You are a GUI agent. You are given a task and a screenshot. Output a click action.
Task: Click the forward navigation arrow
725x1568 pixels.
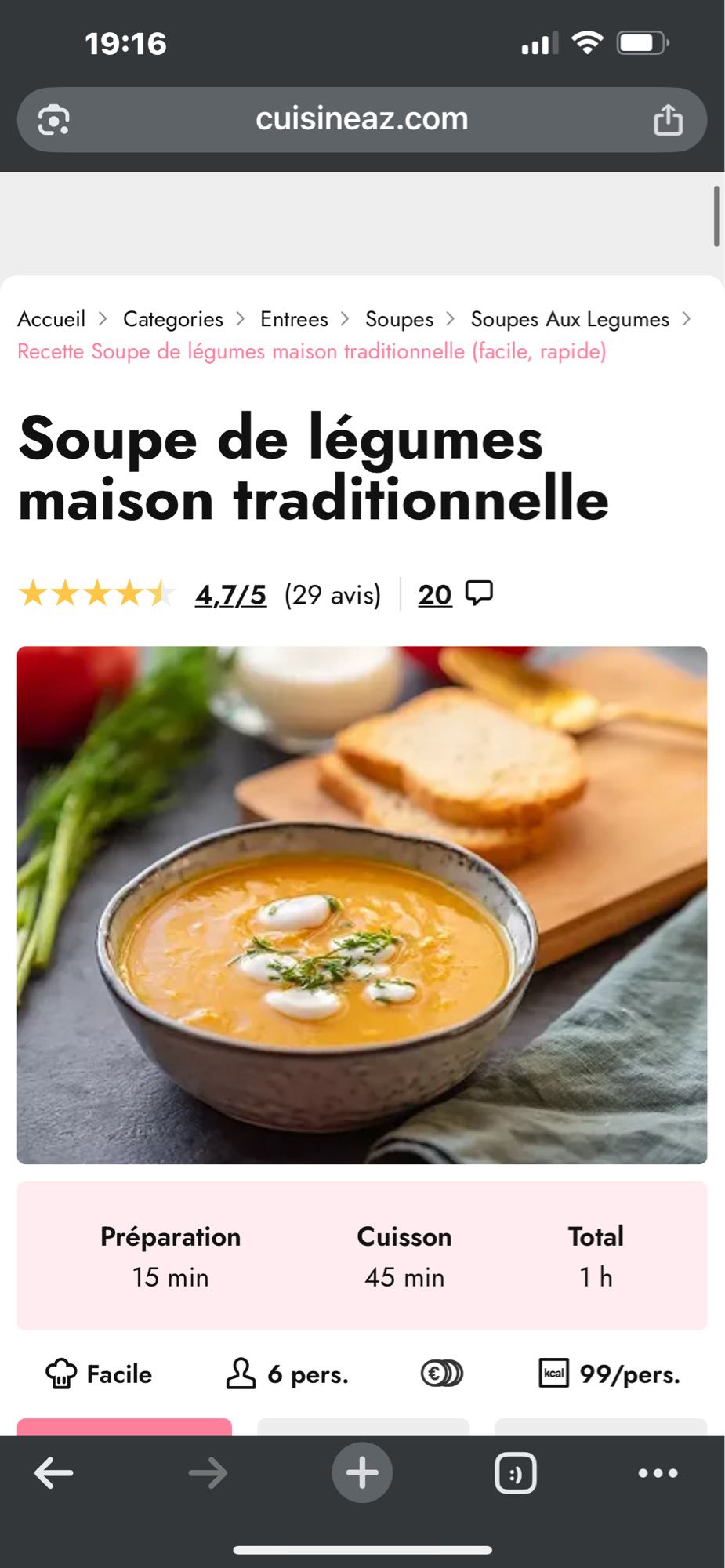206,1472
